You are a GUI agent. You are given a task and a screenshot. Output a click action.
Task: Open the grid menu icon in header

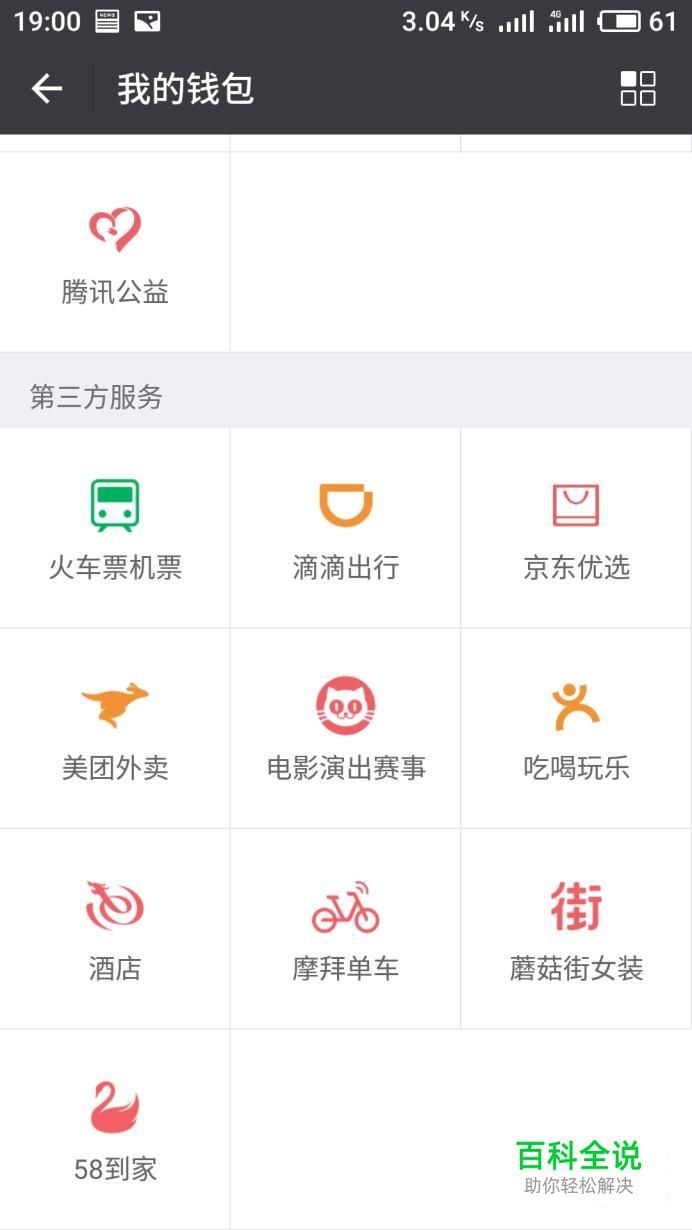[x=638, y=88]
